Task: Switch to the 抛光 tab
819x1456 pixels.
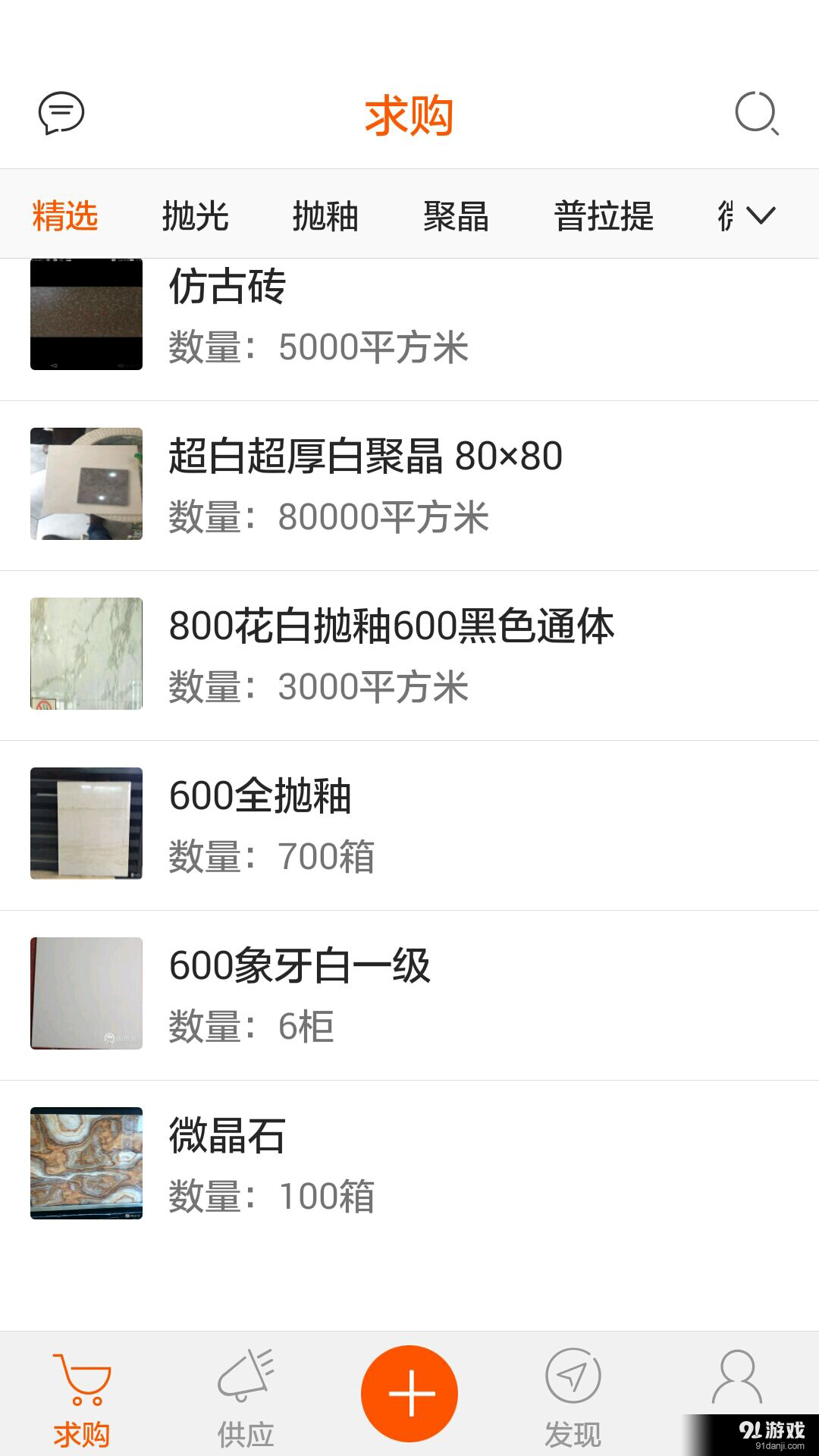Action: (x=194, y=215)
